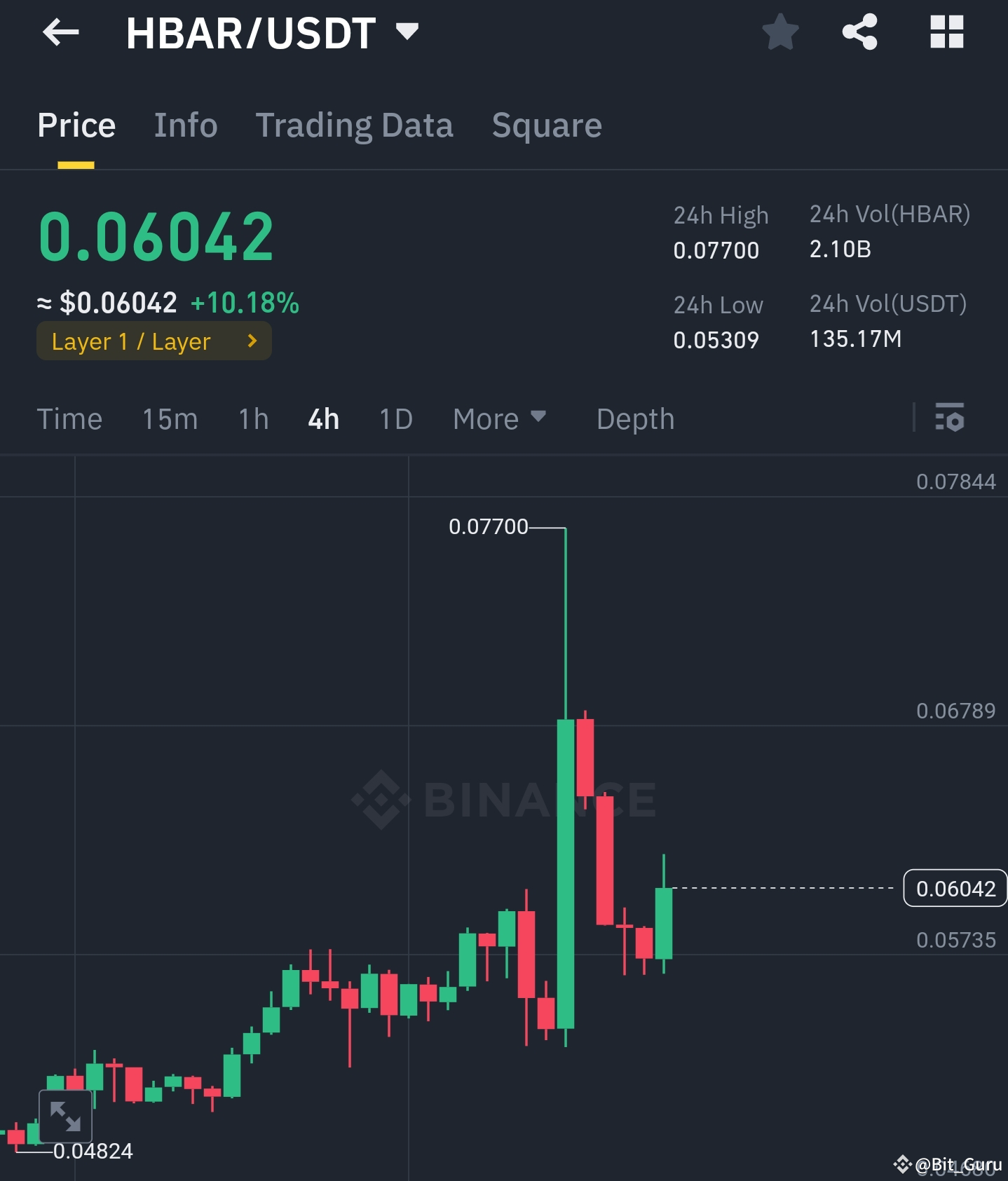Enable the 1D candle timeframe
Viewport: 1008px width, 1181px height.
(395, 418)
